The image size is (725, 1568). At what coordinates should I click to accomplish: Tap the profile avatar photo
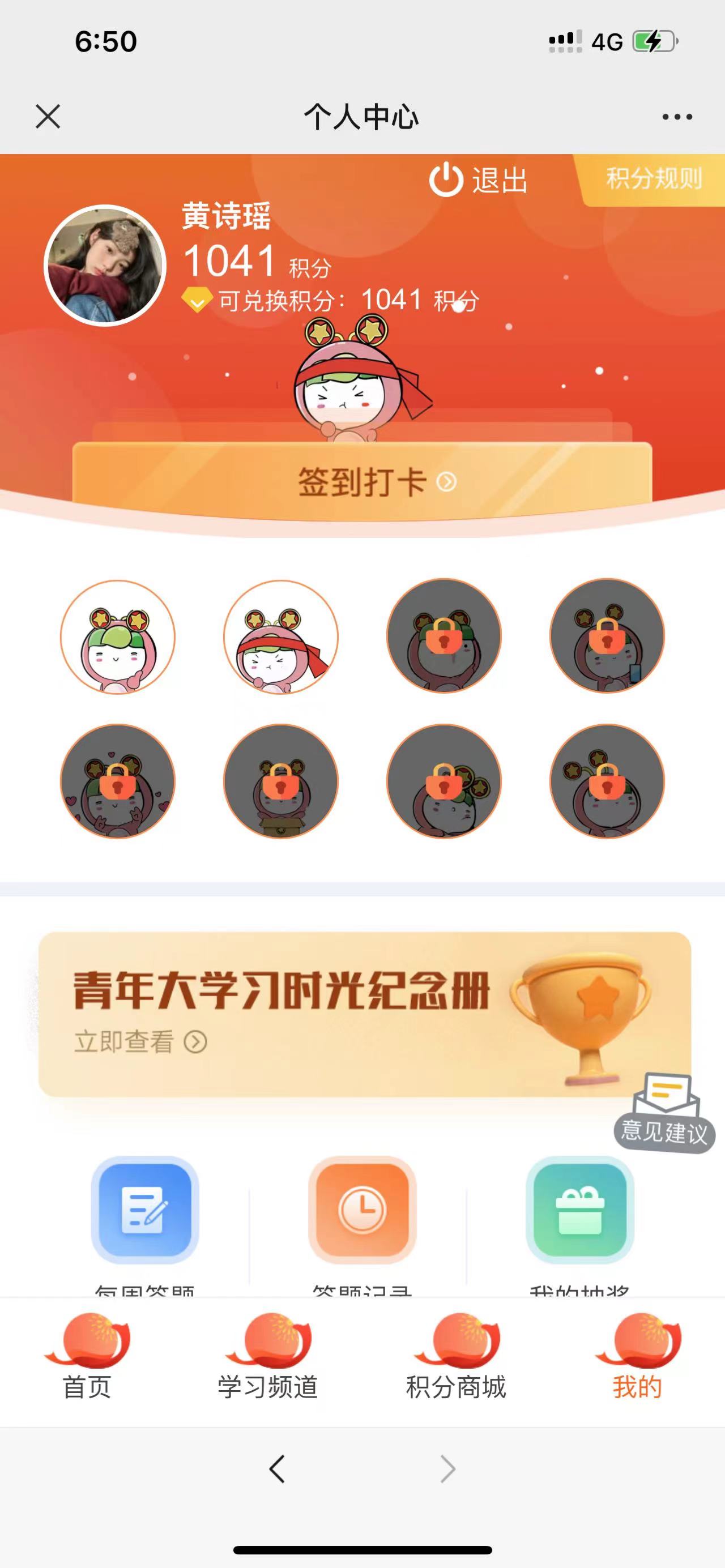coord(105,266)
